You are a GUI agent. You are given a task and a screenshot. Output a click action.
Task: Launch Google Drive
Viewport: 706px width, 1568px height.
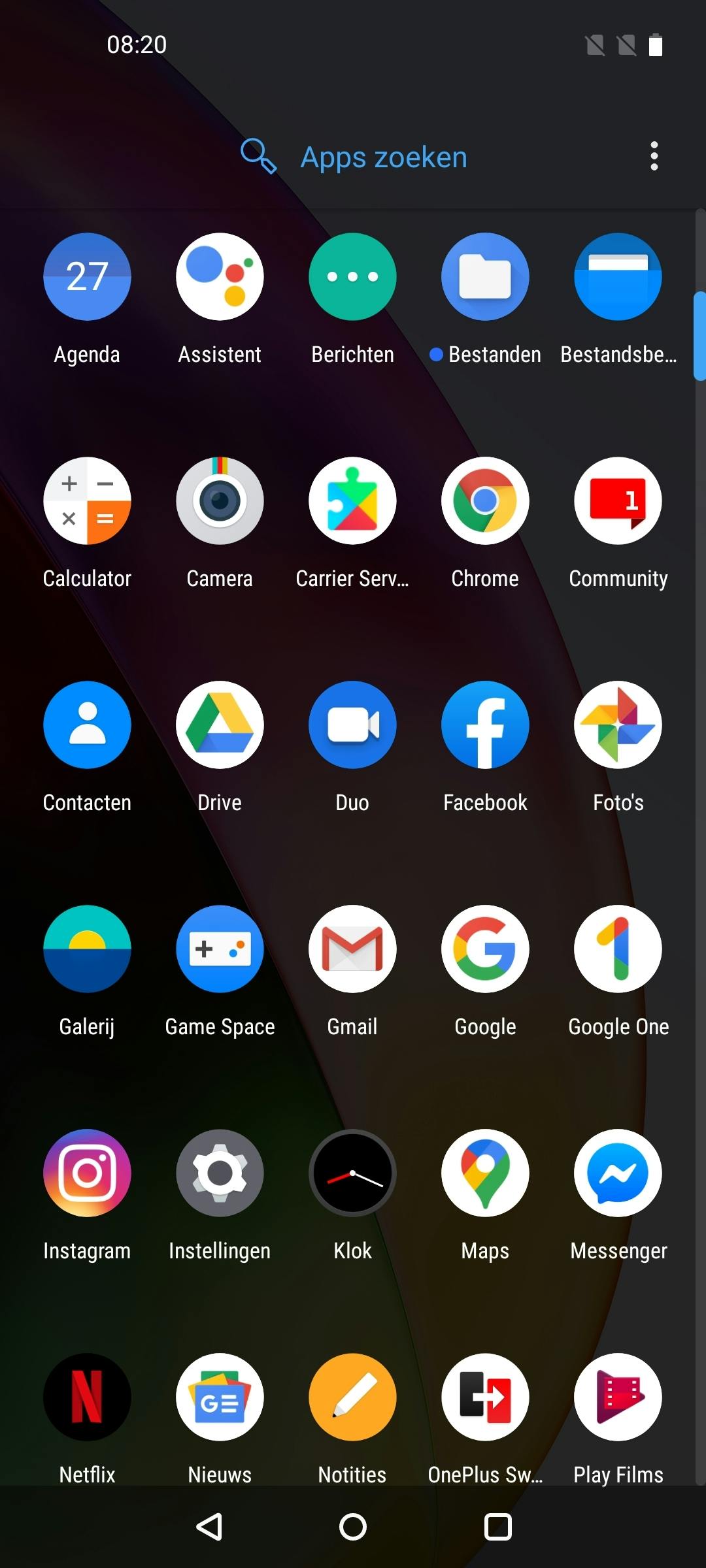[220, 725]
